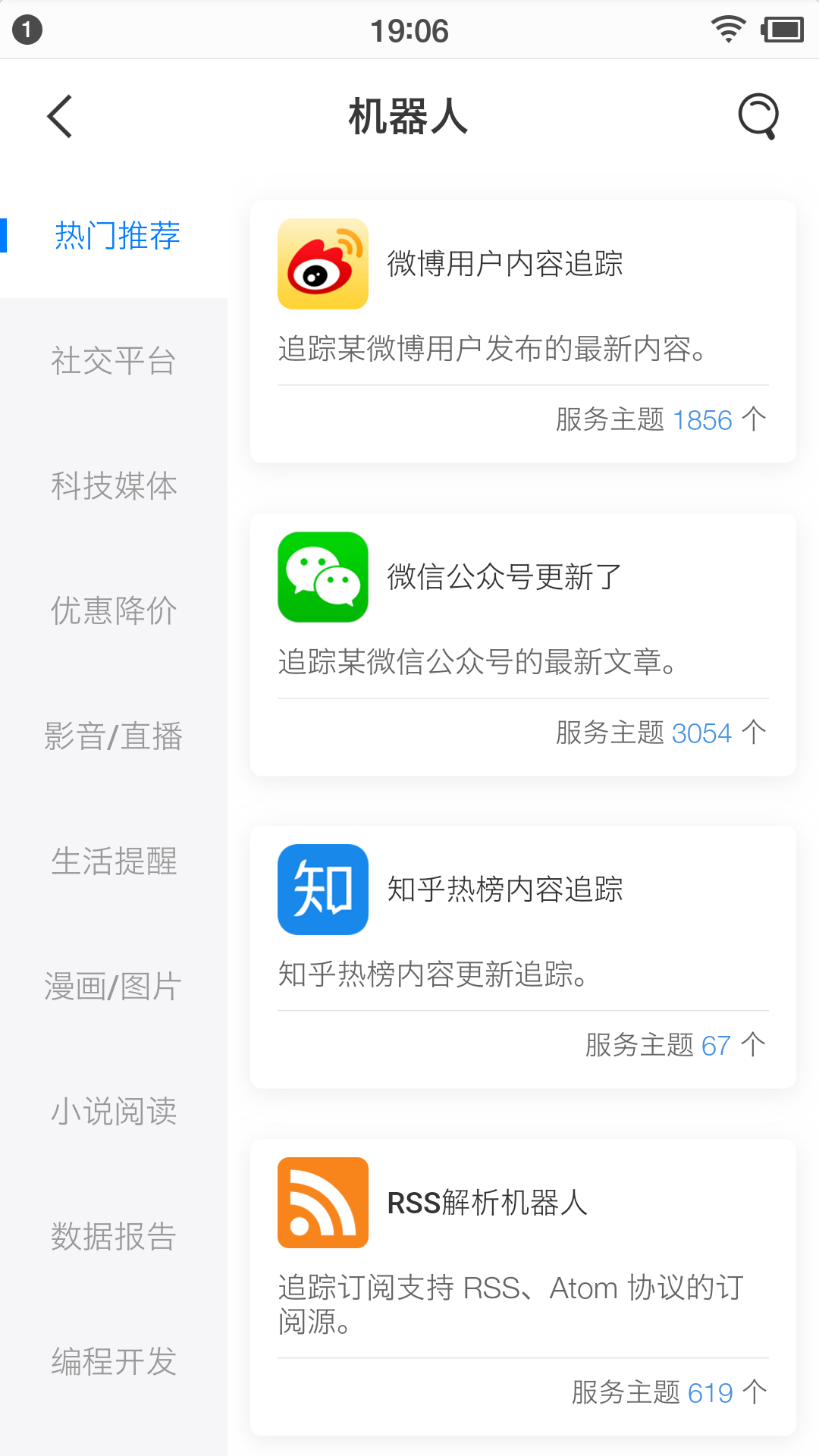Select the 优惠降价 section
The height and width of the screenshot is (1456, 819).
click(x=114, y=612)
